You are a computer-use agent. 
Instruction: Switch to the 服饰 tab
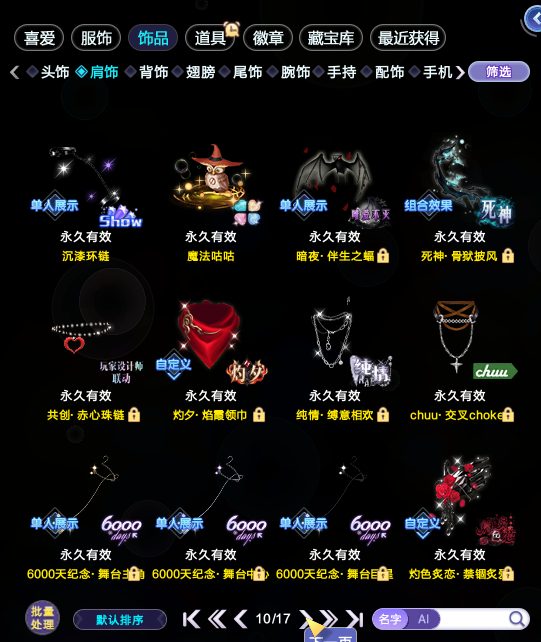click(96, 38)
